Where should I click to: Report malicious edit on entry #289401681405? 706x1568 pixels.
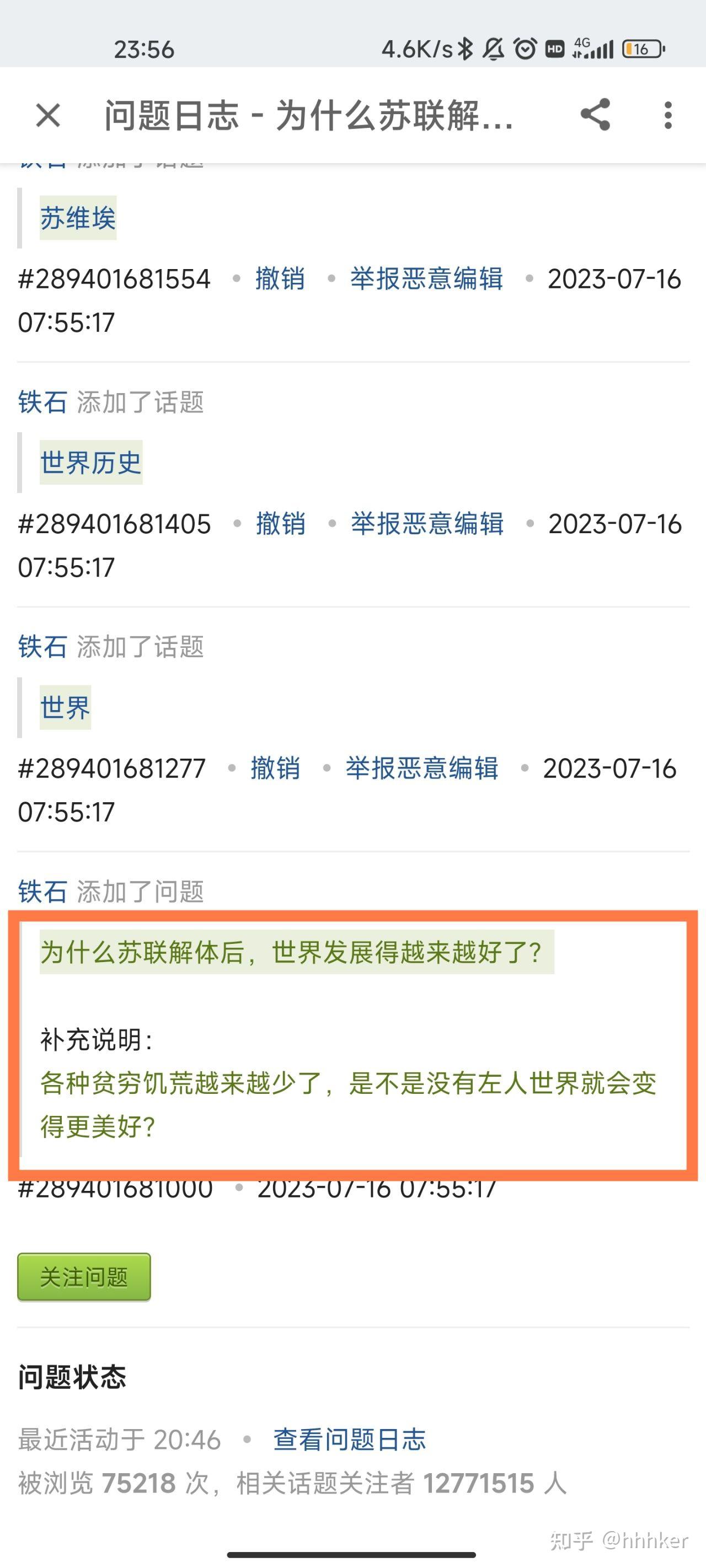pos(427,524)
